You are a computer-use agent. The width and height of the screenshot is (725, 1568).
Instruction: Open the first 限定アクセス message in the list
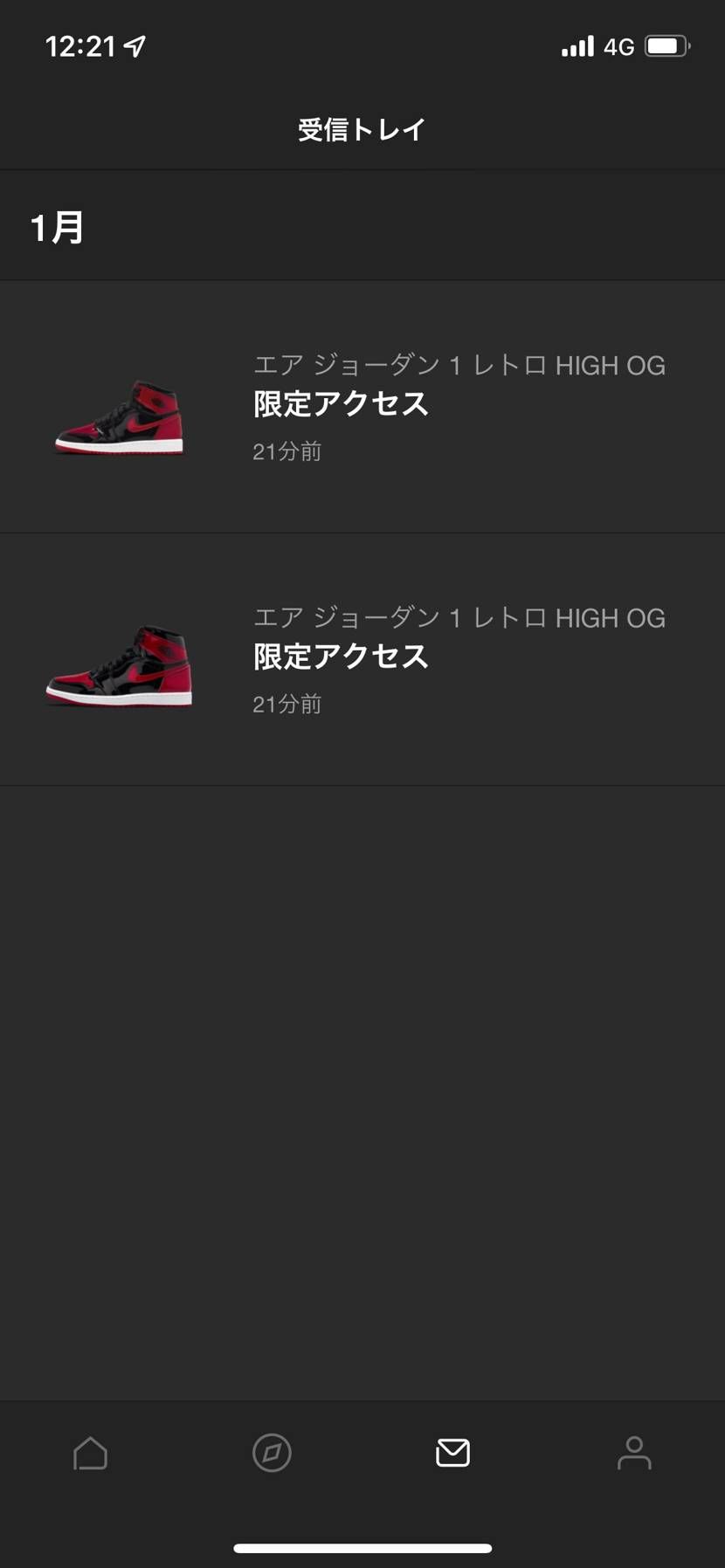pos(362,407)
